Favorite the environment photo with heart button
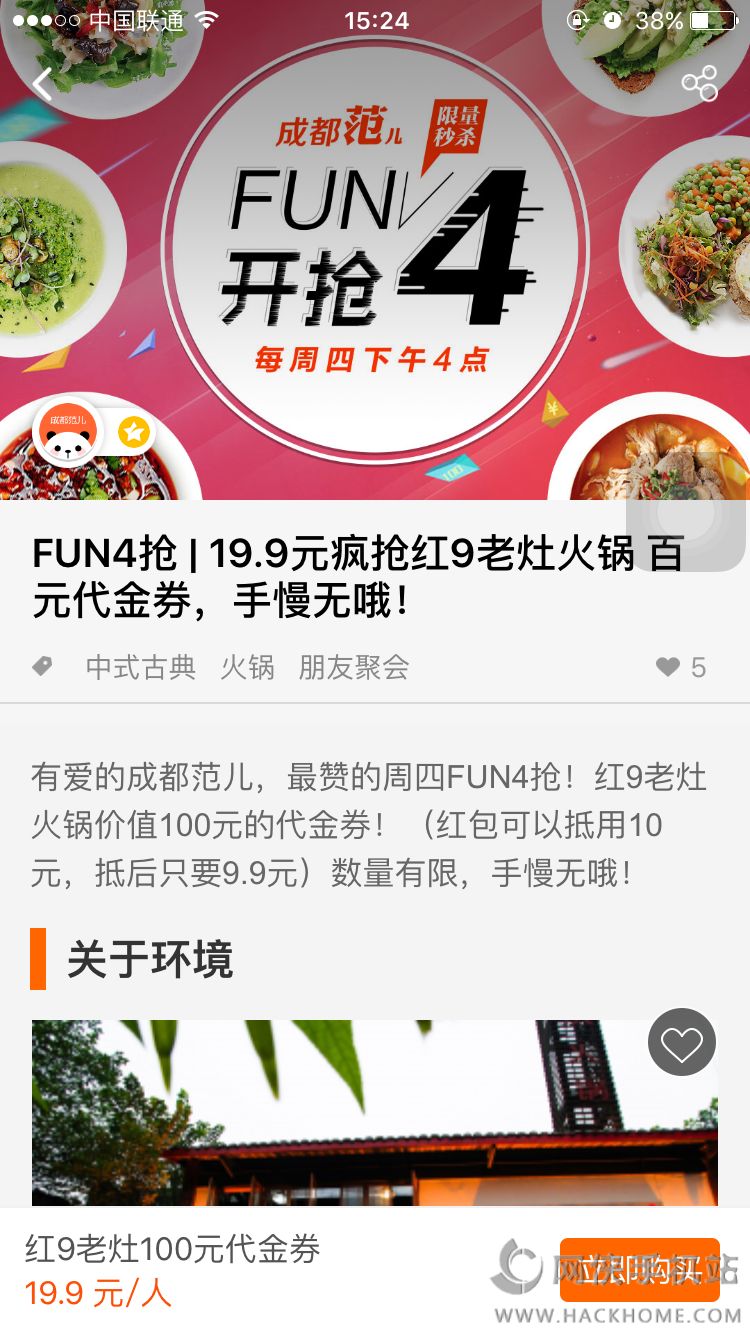Screen dimensions: 750x1334 tap(682, 1042)
